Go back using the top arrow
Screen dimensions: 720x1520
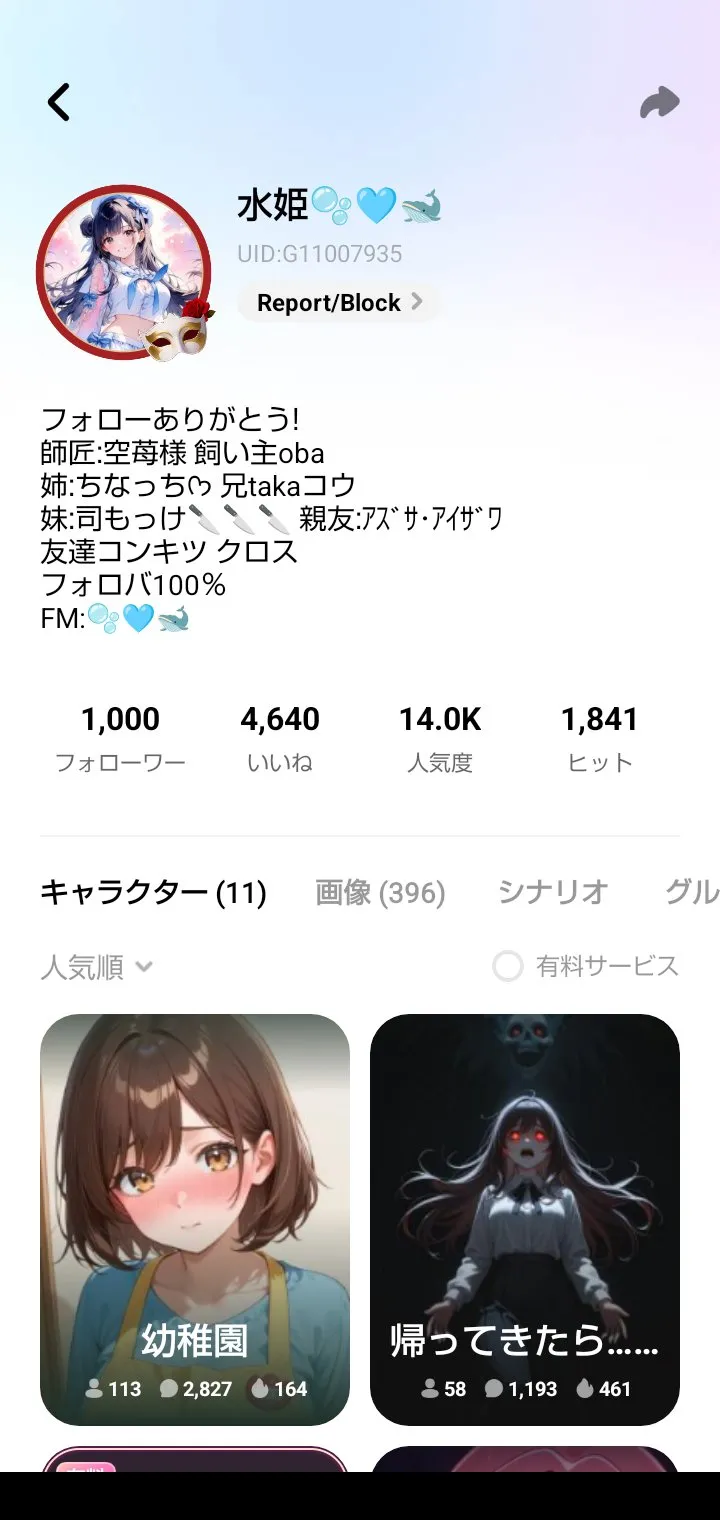tap(60, 102)
